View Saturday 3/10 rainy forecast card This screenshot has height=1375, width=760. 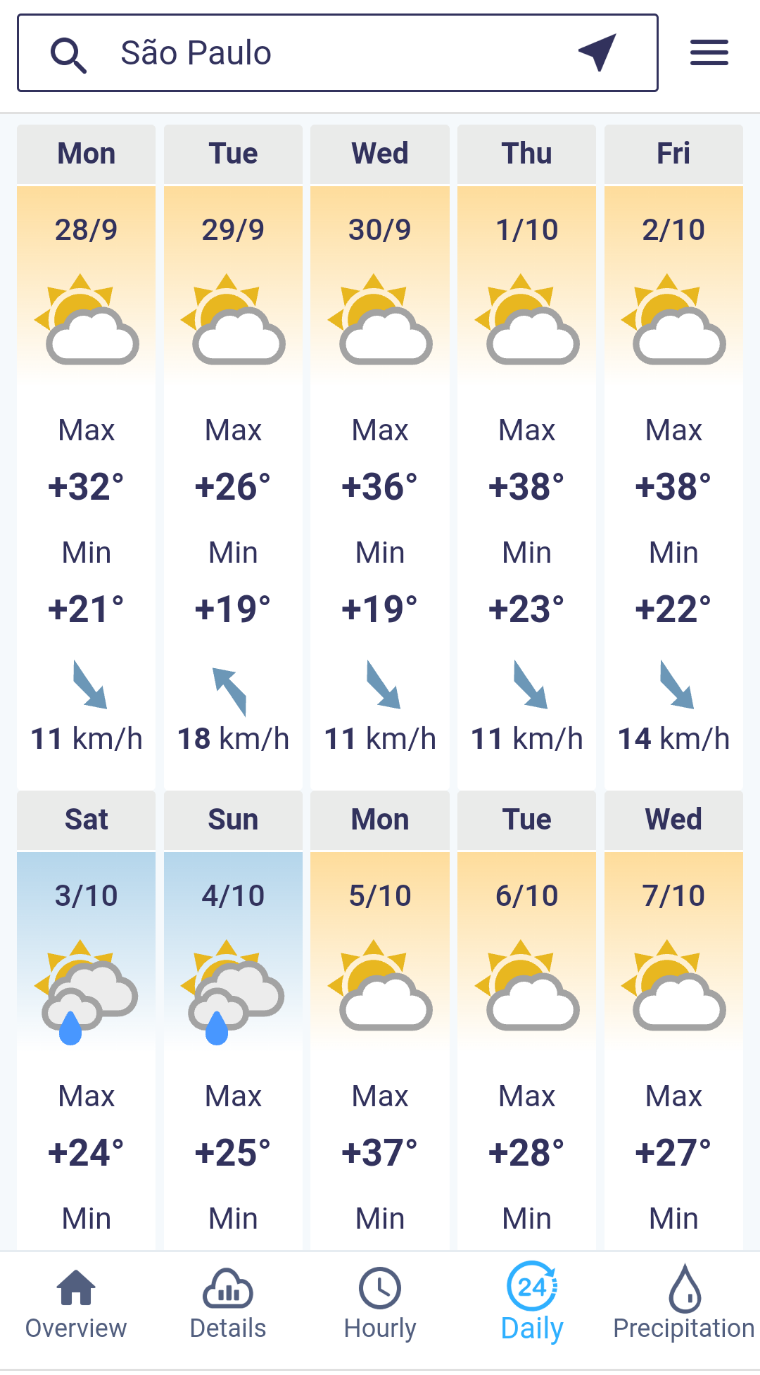(x=87, y=1020)
